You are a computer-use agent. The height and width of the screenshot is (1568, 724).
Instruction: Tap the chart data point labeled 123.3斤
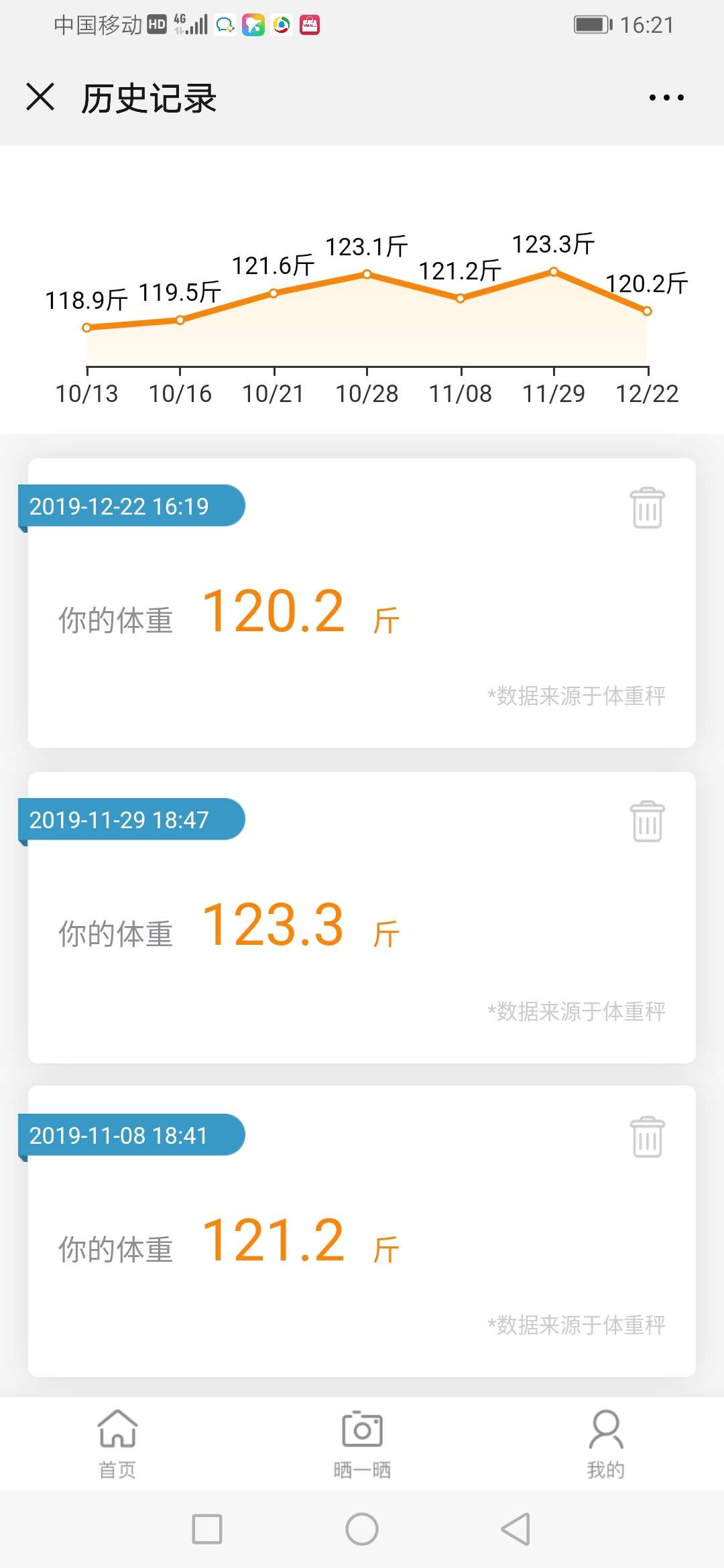tap(552, 271)
